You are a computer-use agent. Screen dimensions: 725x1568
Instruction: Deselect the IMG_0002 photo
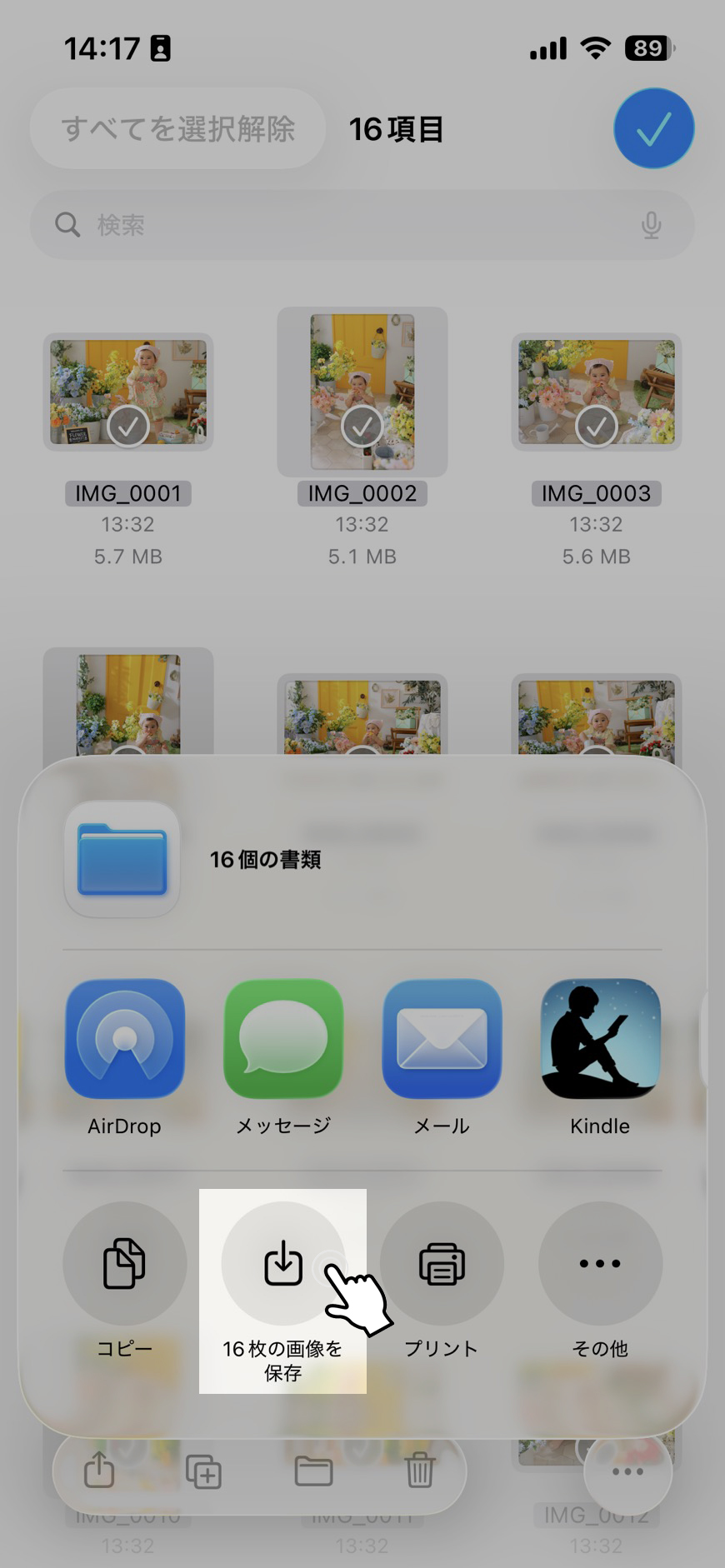pos(362,392)
